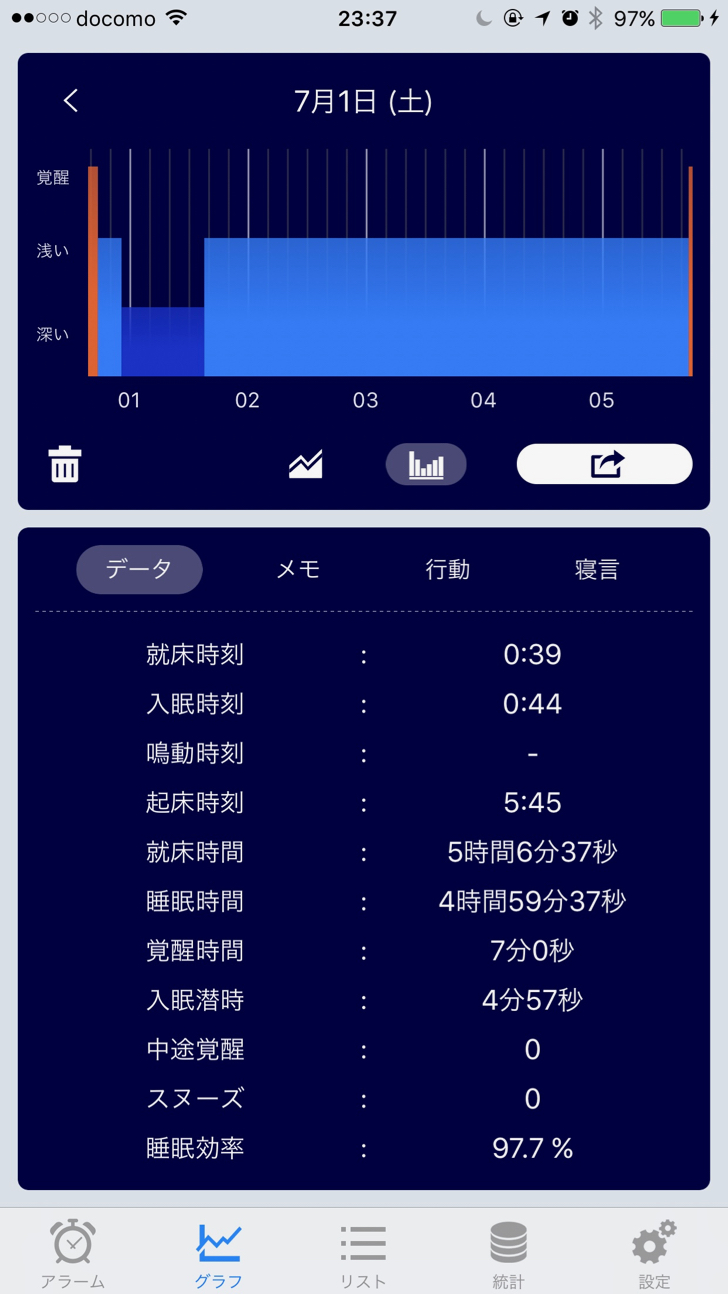Open the グラフ tab in bottom bar
Screen dimensions: 728x1294
[218, 1252]
